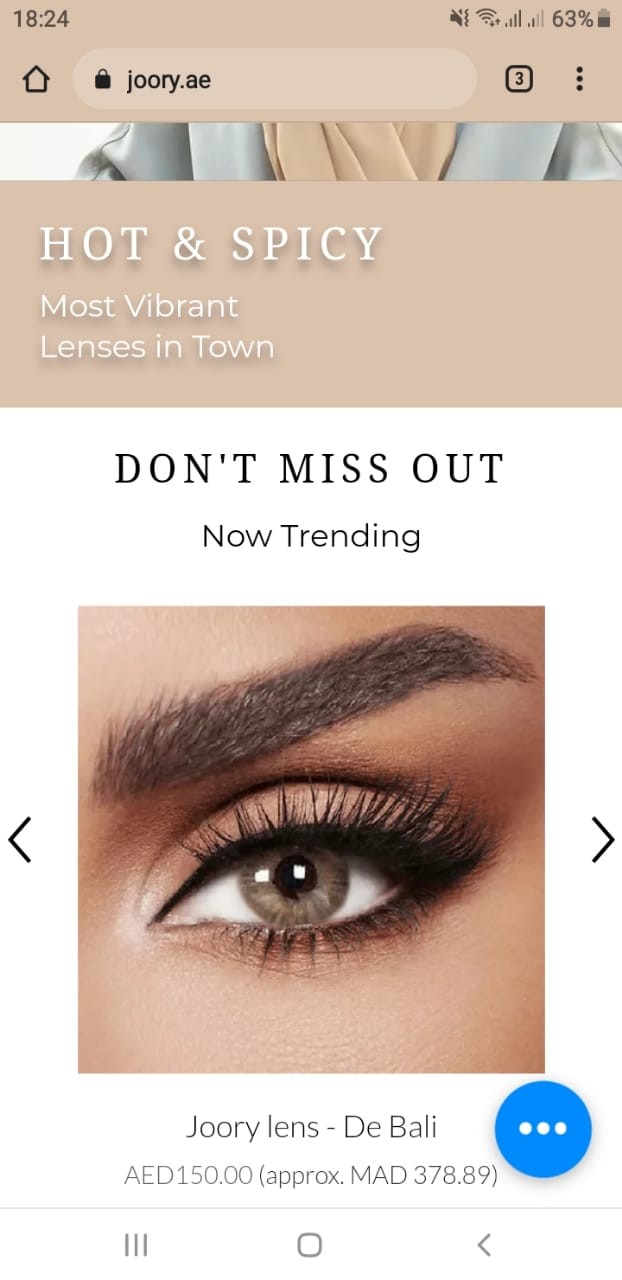Open the browser overflow menu
This screenshot has height=1280, width=622.
580,79
